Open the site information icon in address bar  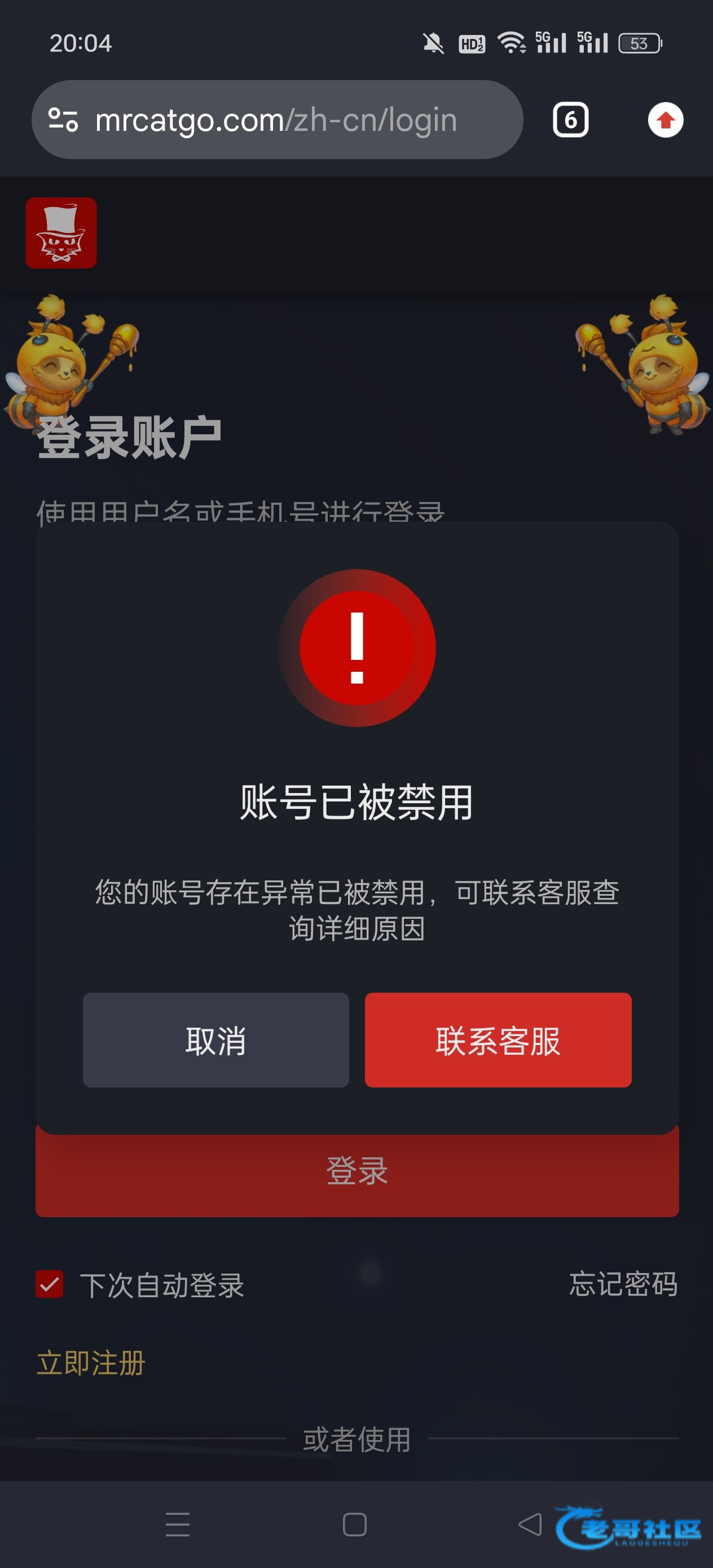[x=63, y=120]
